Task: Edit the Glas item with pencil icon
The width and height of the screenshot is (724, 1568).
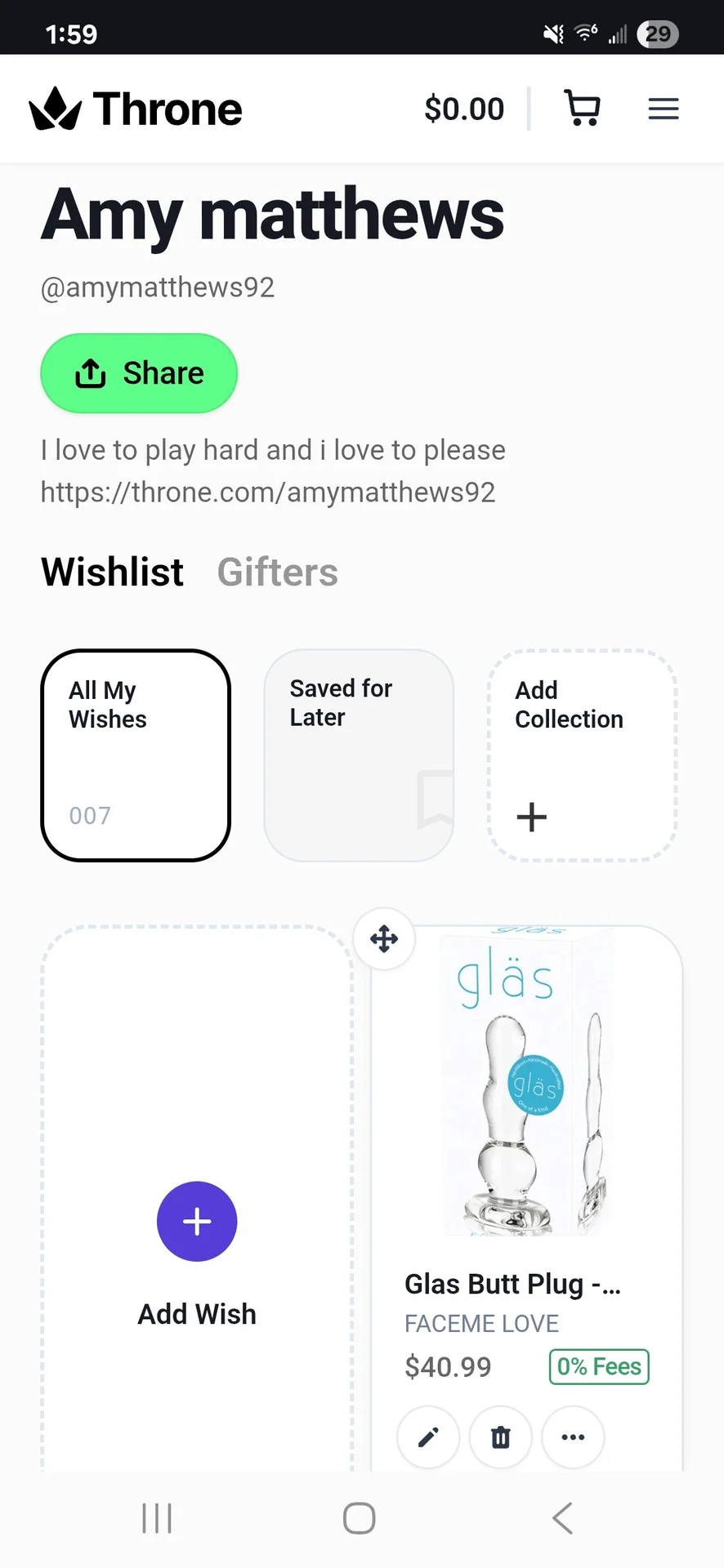Action: click(428, 1437)
